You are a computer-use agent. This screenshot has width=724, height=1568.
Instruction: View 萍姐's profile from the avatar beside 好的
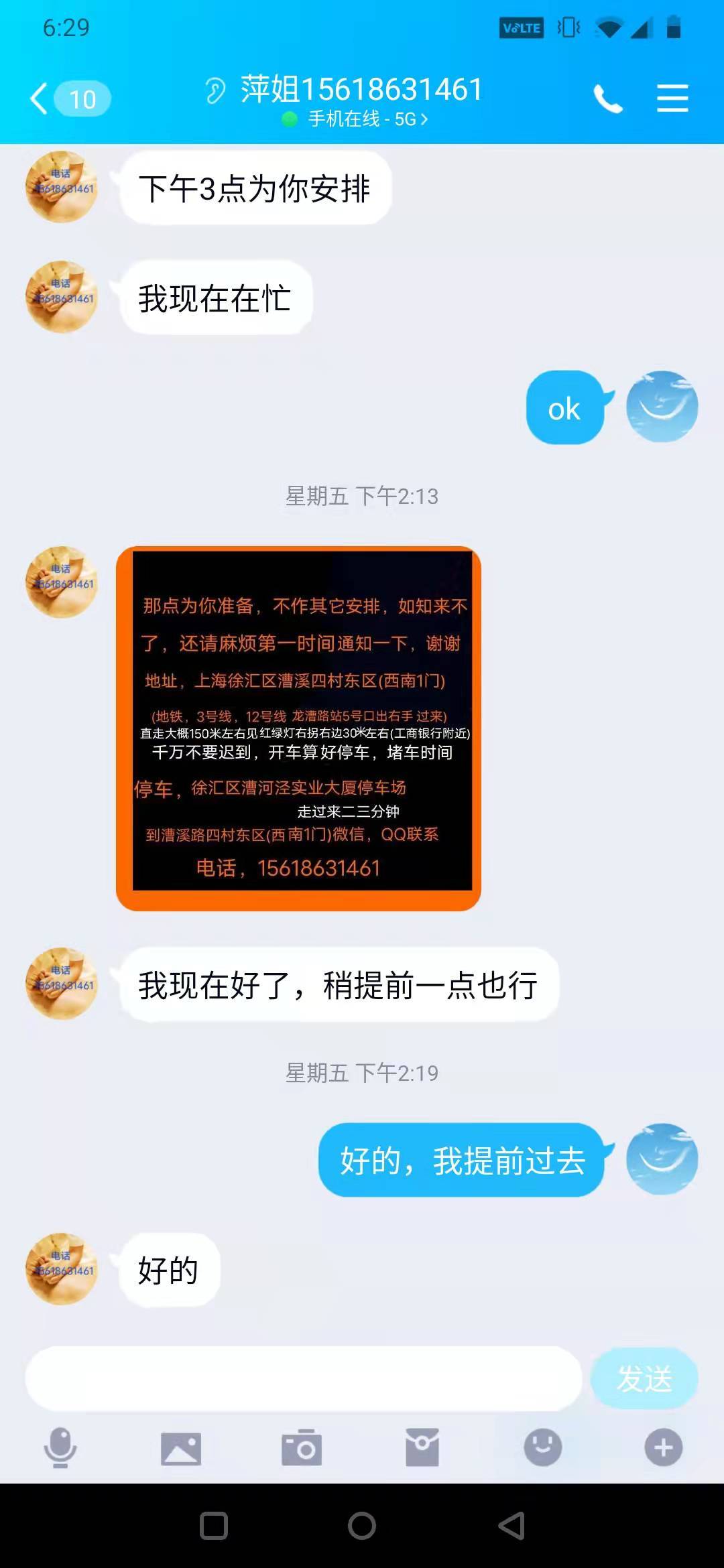[x=62, y=1269]
